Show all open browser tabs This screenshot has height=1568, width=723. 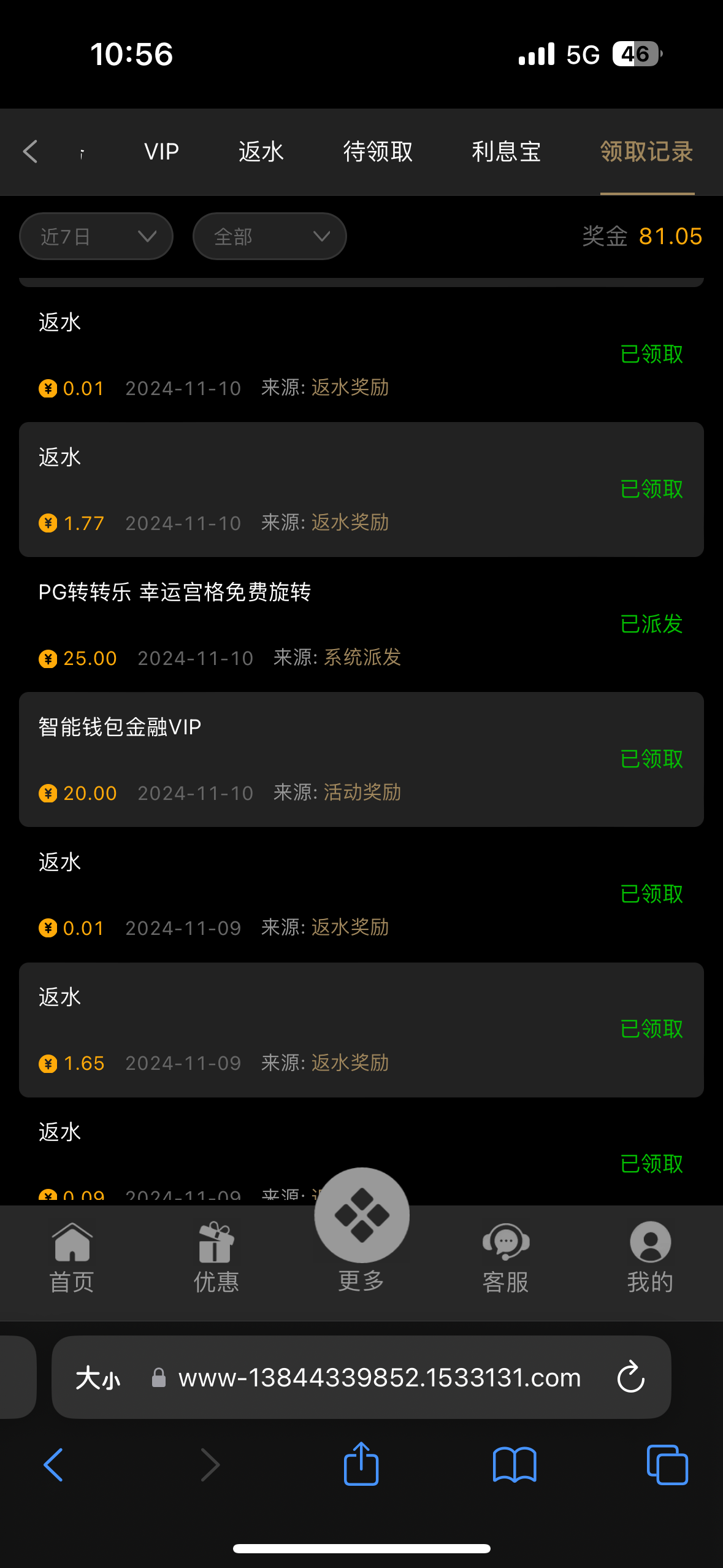click(667, 1464)
